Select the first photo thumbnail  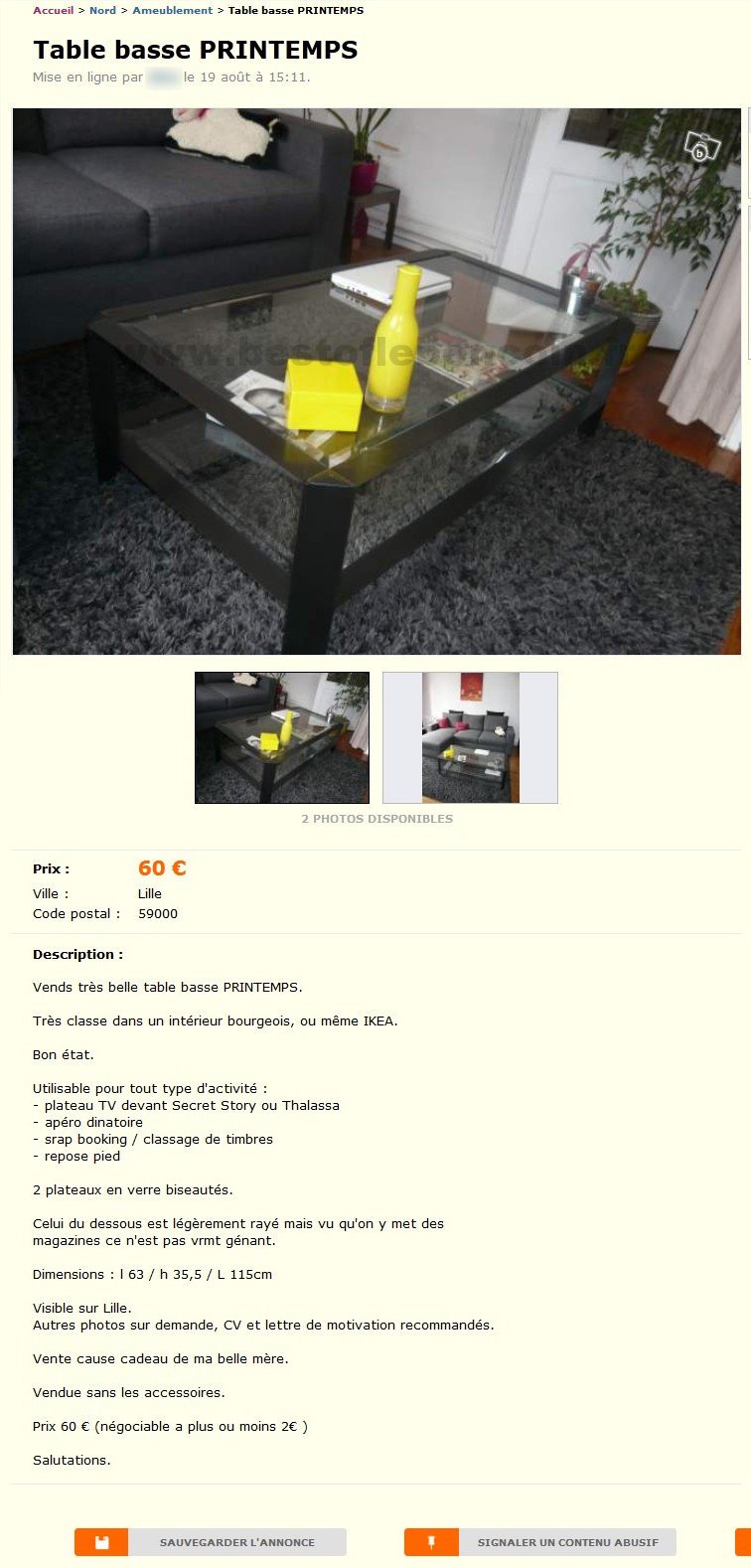click(282, 737)
